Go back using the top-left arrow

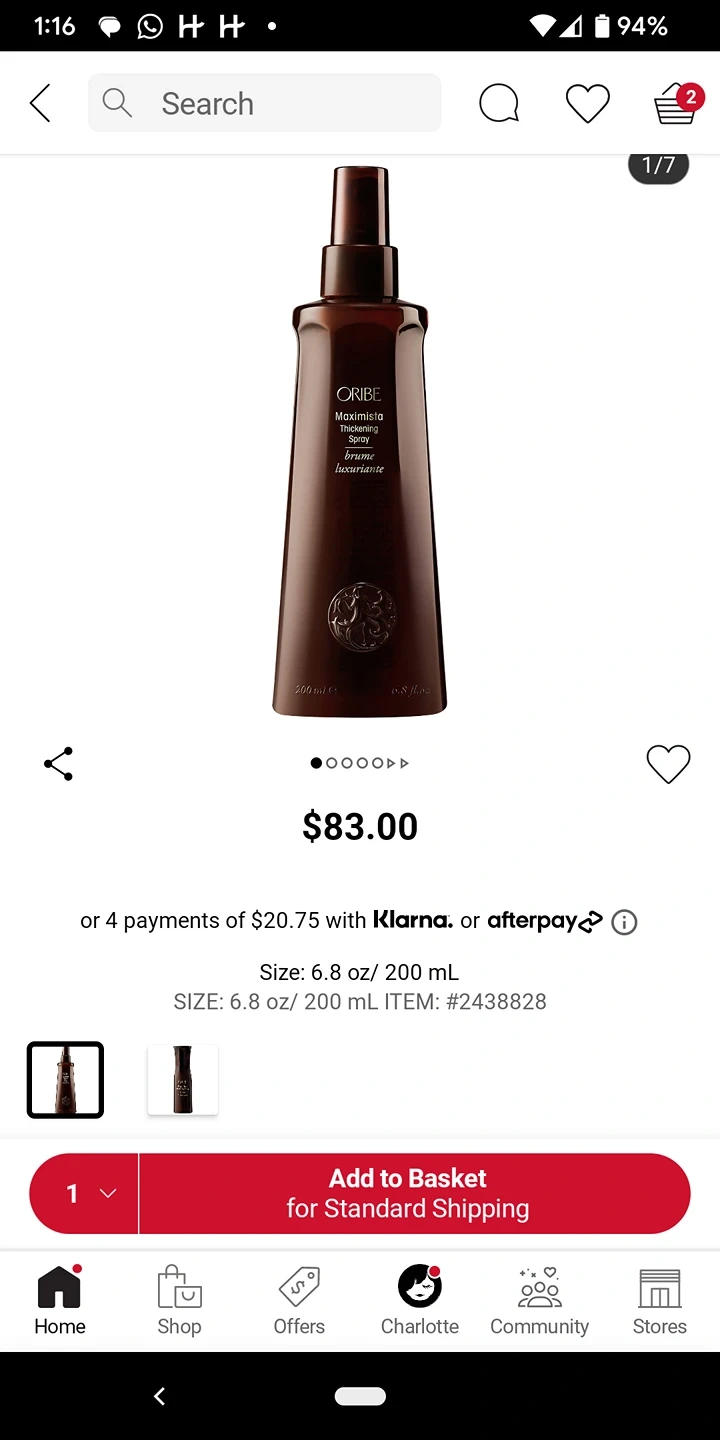point(40,103)
